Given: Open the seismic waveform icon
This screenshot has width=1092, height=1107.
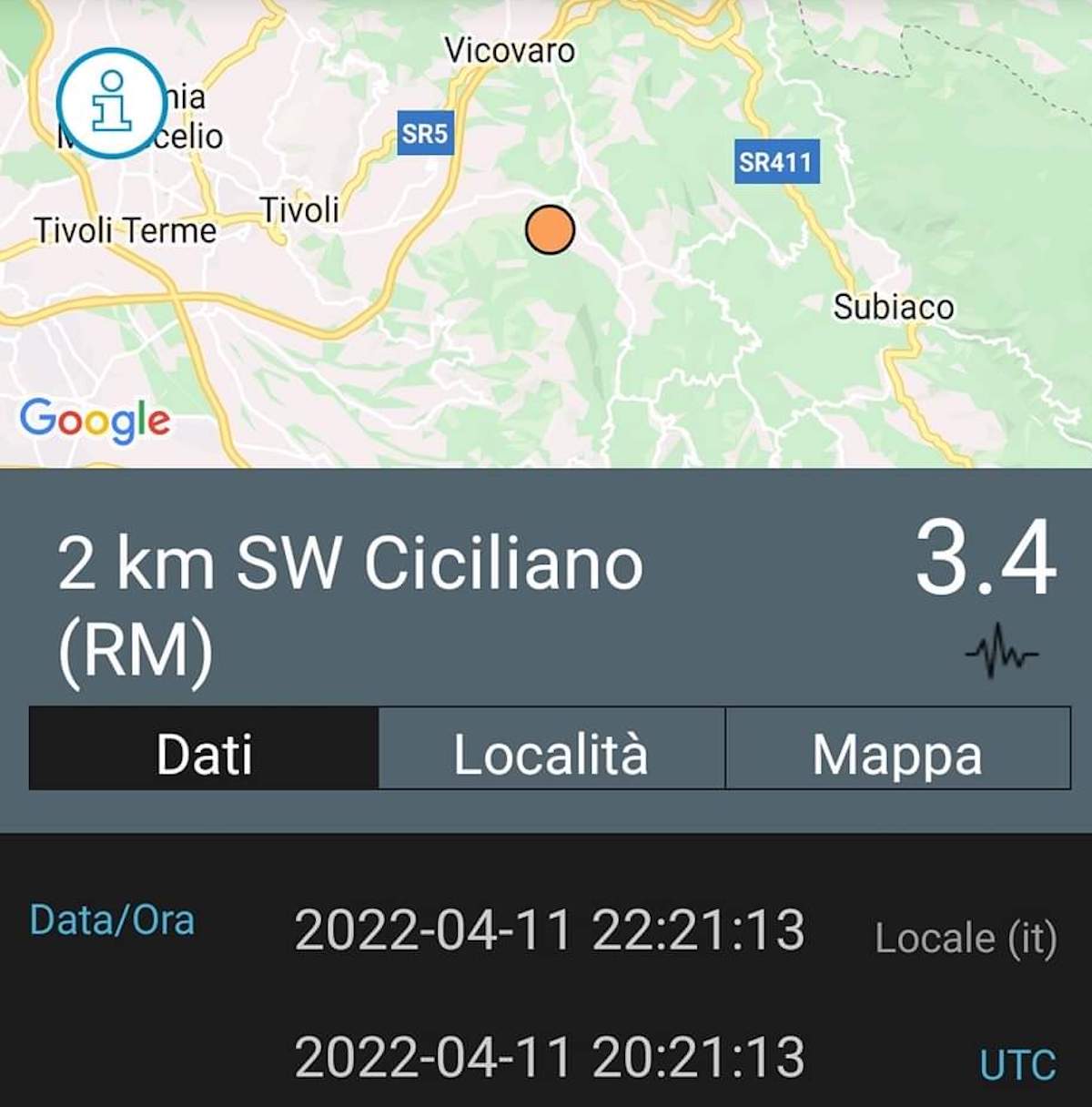Looking at the screenshot, I should click(x=1001, y=651).
